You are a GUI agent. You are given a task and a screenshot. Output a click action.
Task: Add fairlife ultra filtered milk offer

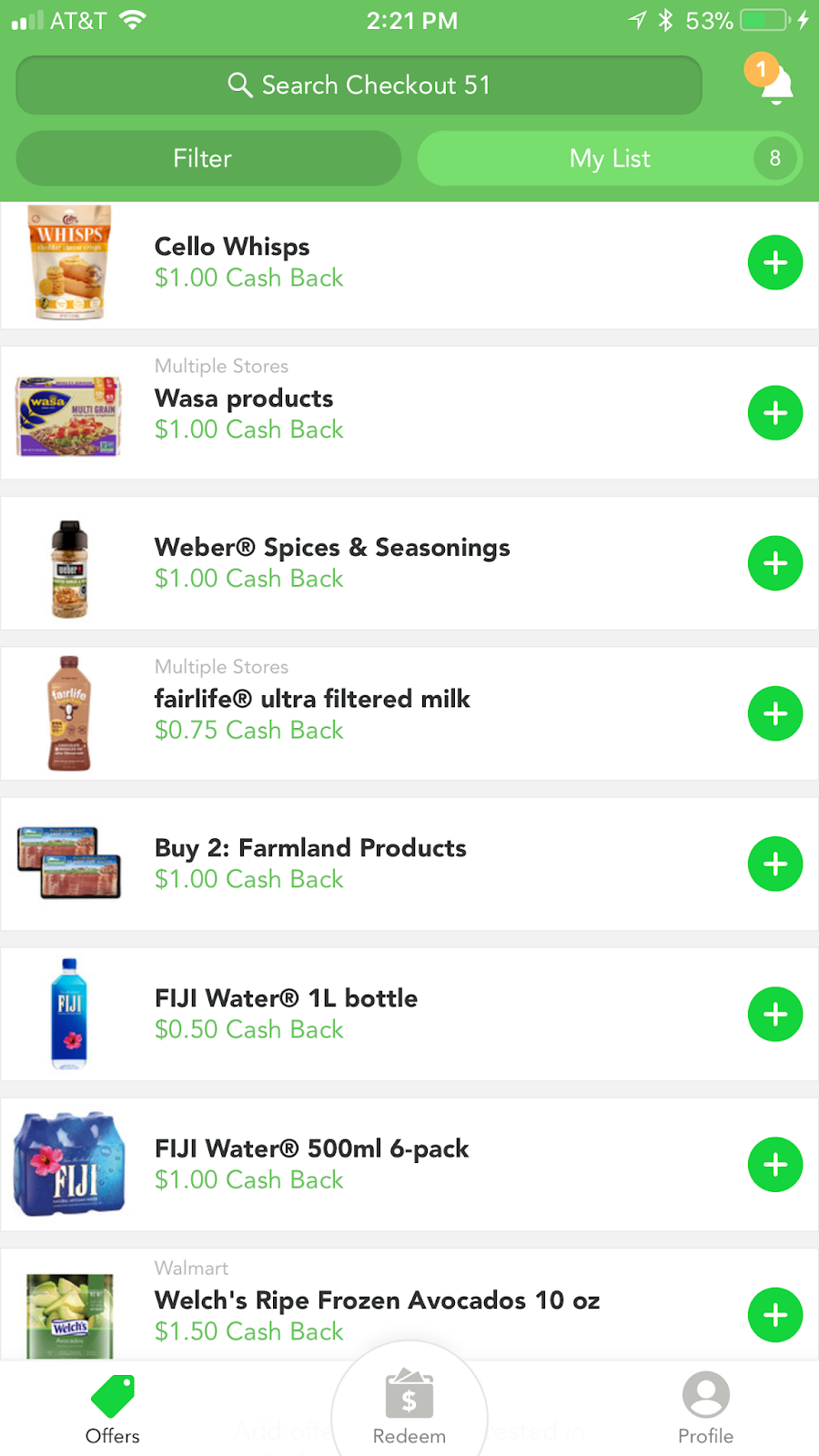(x=774, y=713)
